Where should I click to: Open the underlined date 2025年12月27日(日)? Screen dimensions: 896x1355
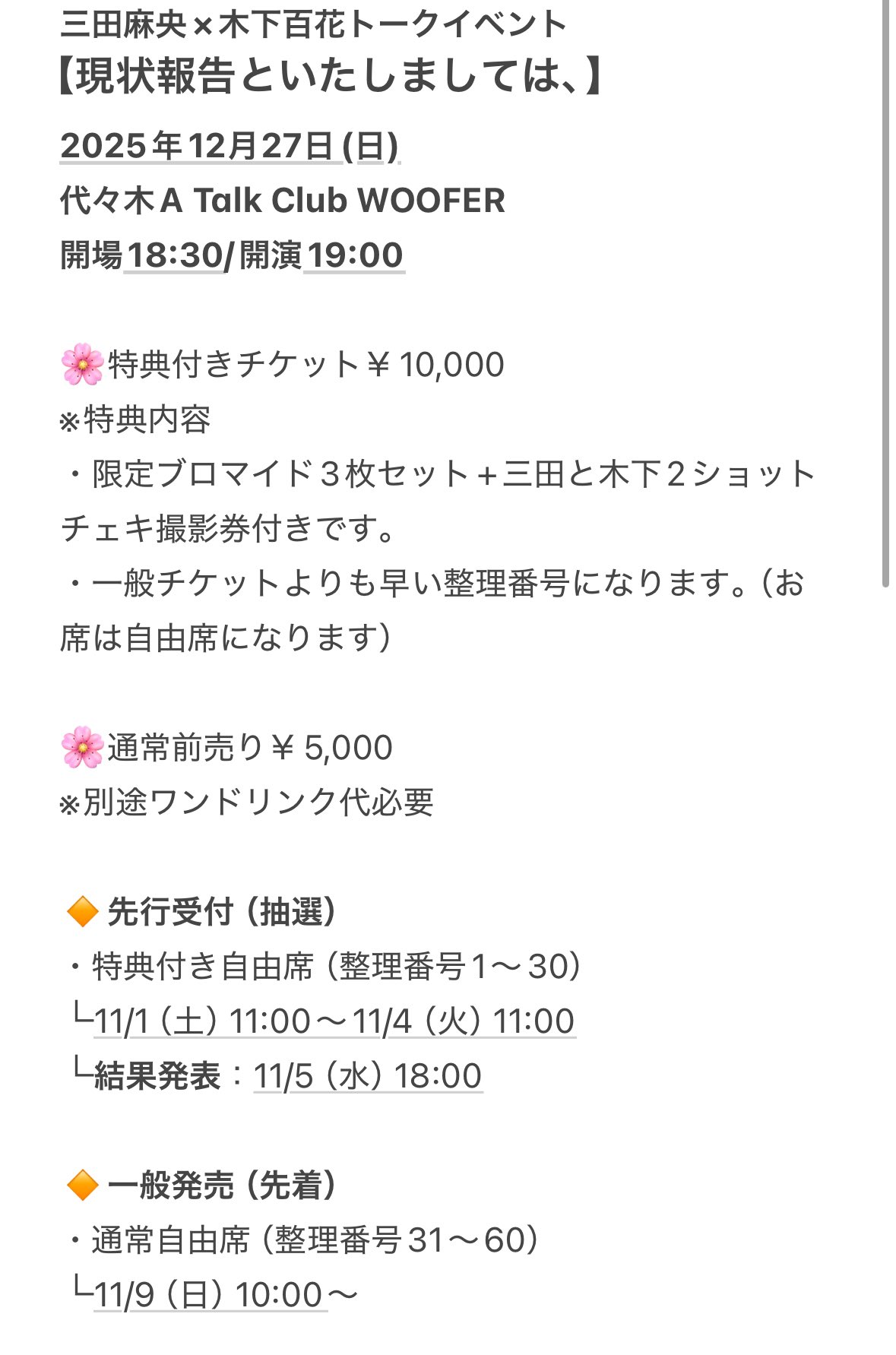click(x=228, y=146)
